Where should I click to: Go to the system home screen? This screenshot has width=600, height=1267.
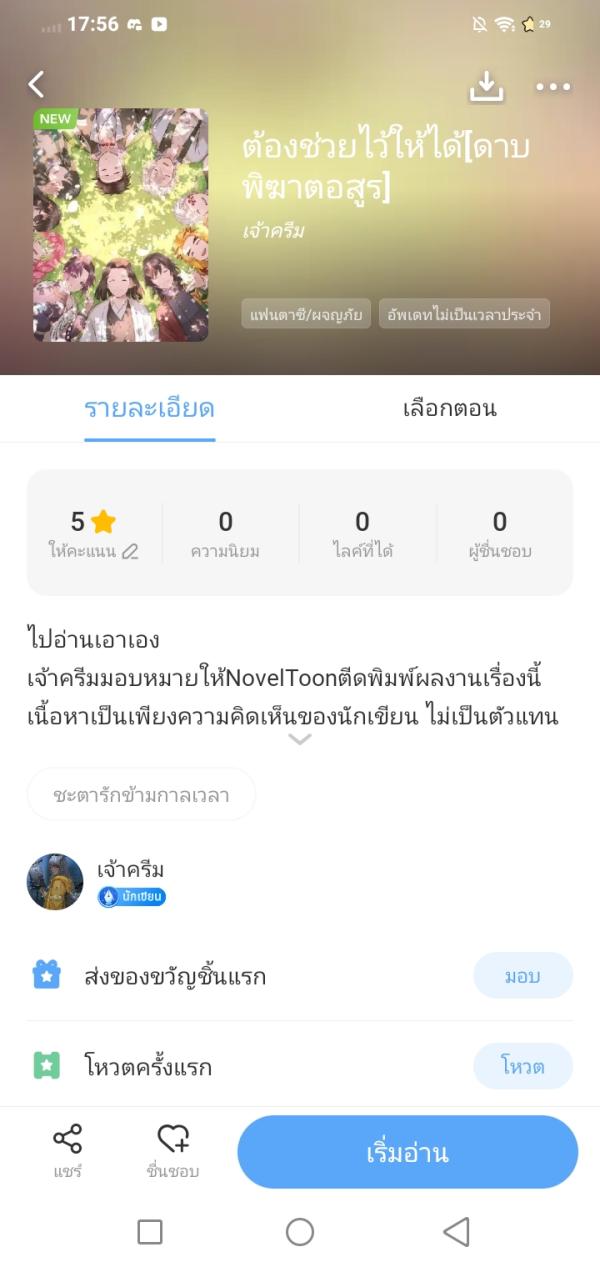point(300,1232)
